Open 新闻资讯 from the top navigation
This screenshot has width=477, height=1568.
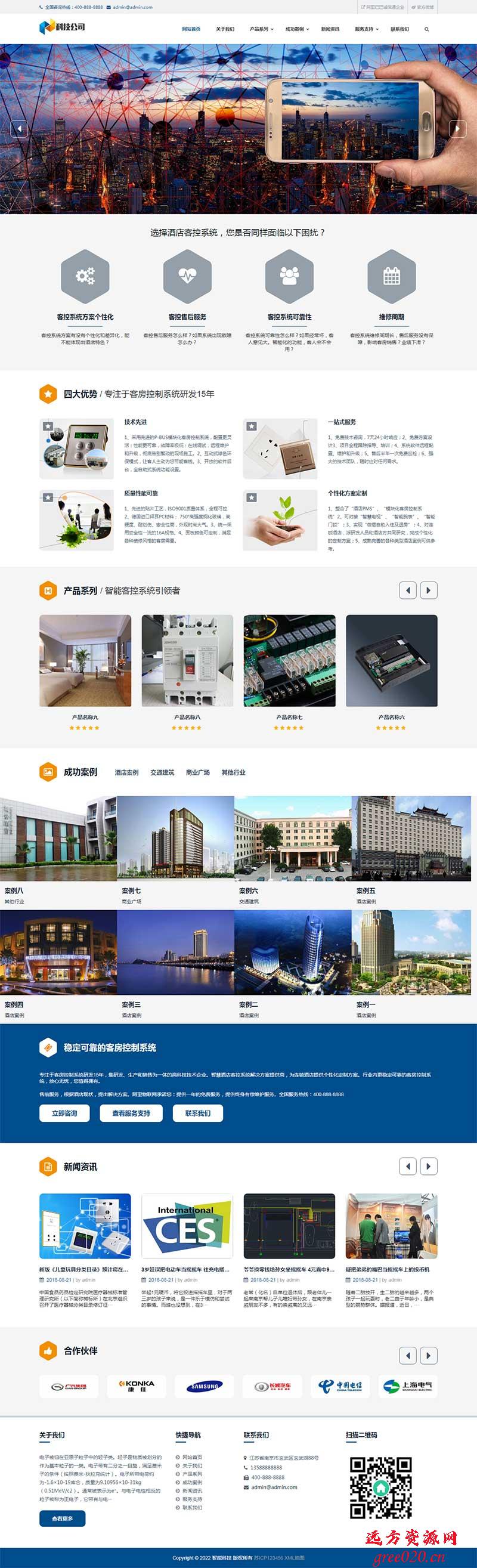pos(330,29)
